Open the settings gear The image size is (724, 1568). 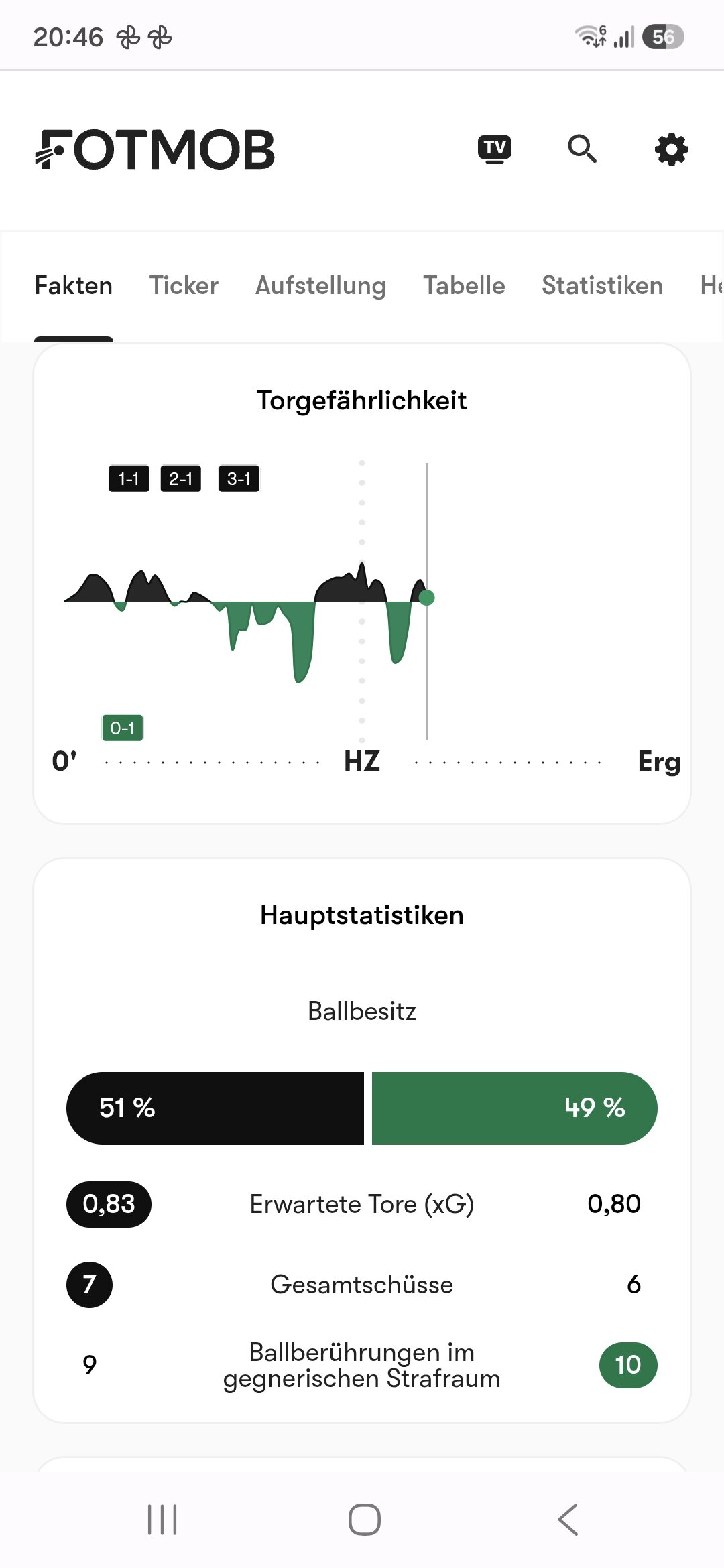(x=671, y=149)
